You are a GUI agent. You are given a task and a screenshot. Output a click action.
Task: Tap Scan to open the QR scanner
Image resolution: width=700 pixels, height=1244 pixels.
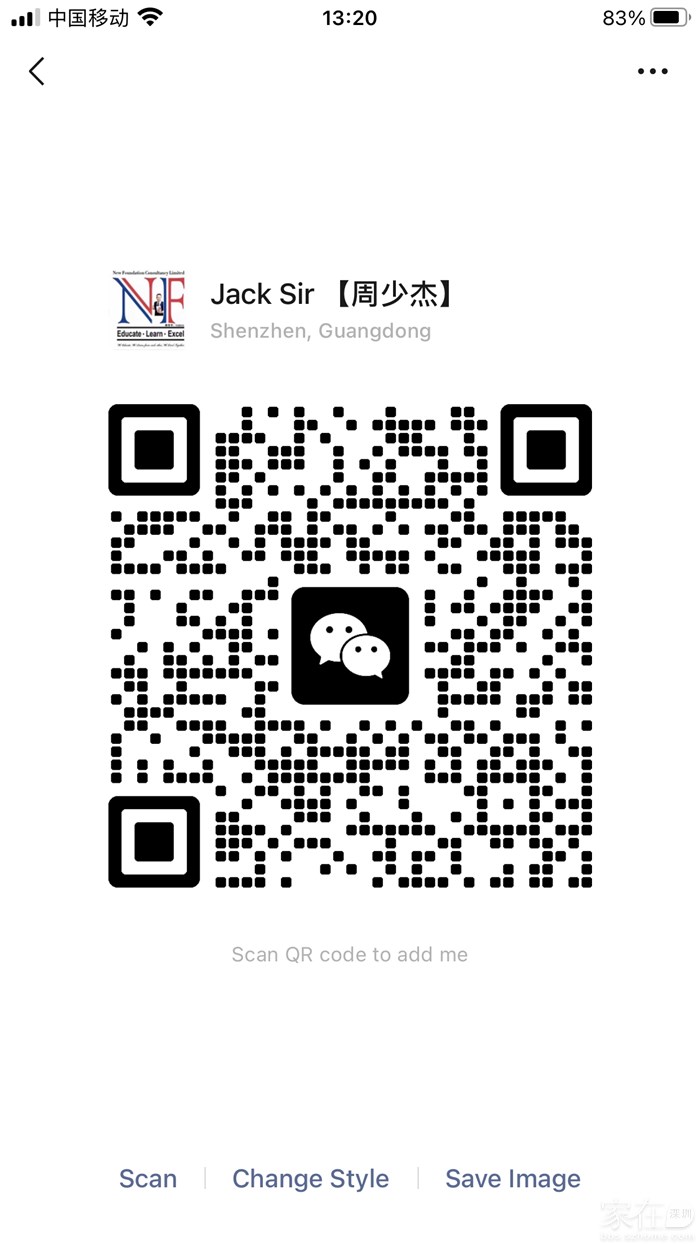(148, 1179)
